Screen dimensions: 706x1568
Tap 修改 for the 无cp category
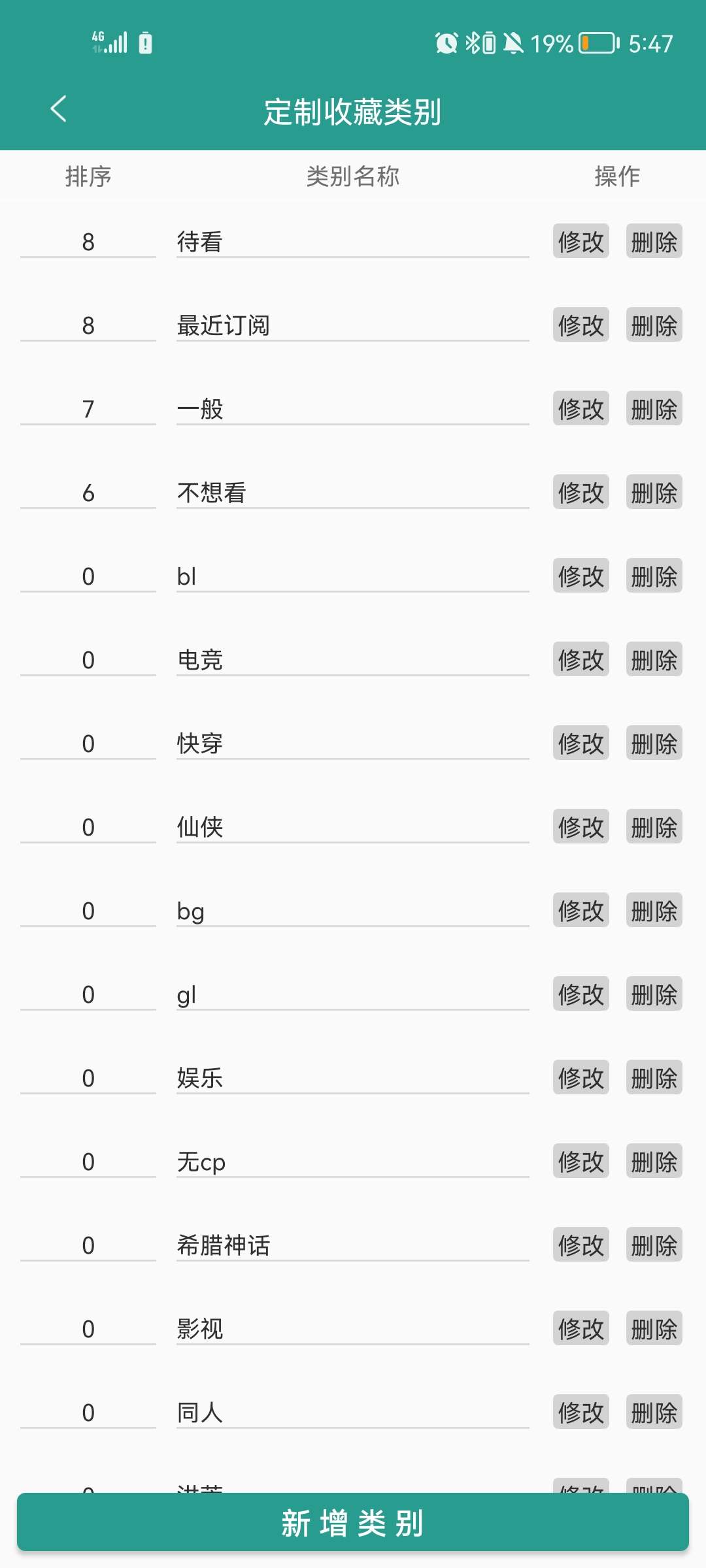pyautogui.click(x=580, y=1162)
